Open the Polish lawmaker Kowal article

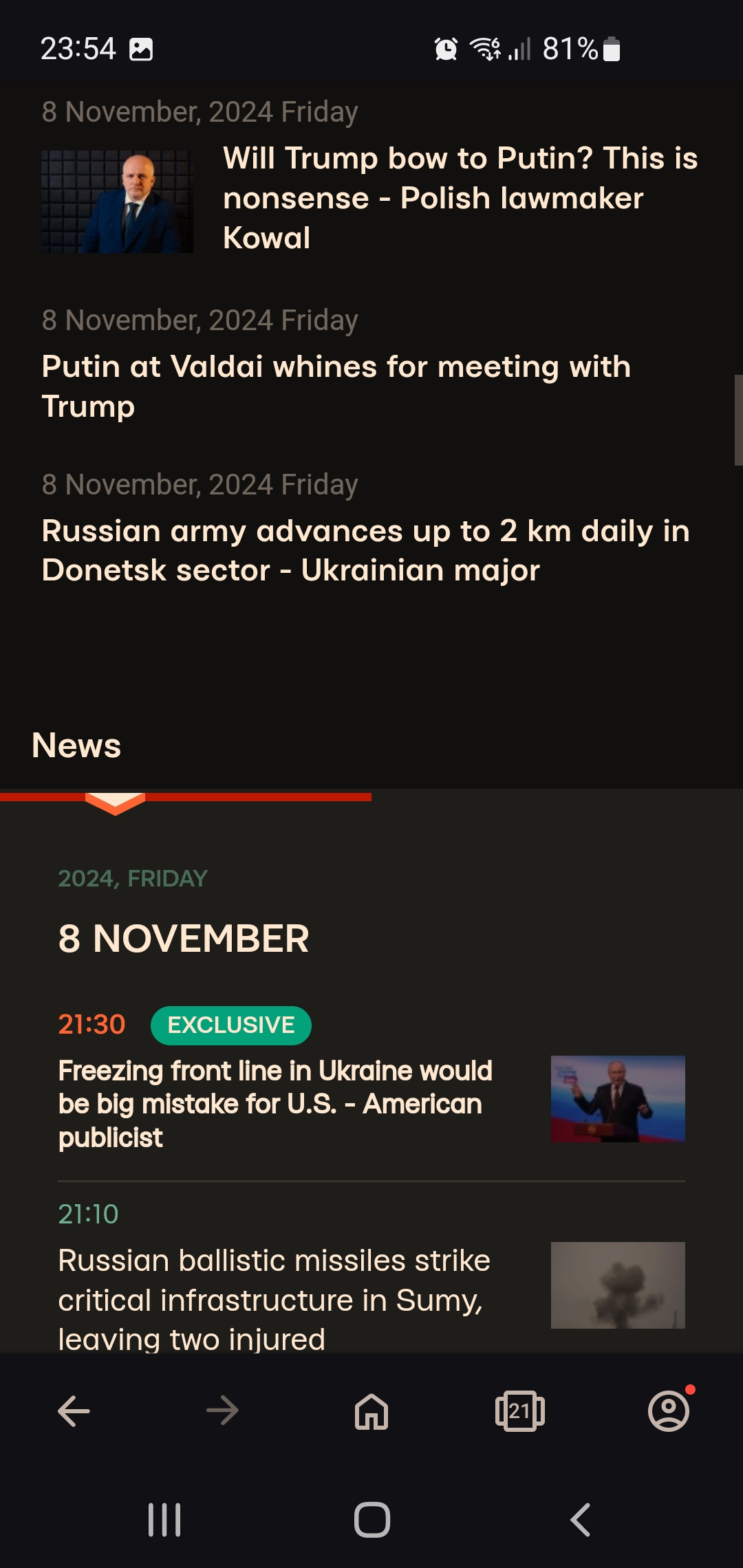pos(460,198)
